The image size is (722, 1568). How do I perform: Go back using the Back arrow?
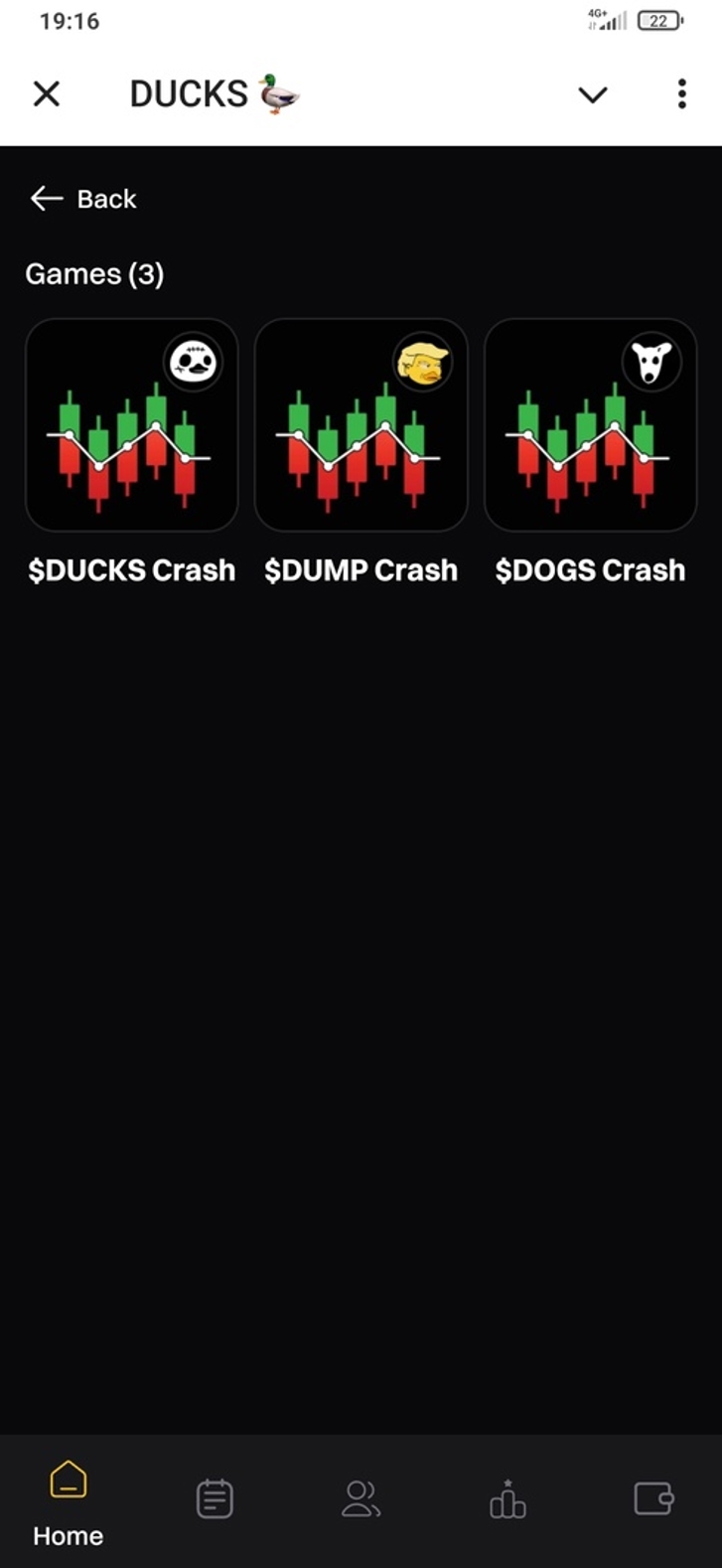[x=83, y=199]
